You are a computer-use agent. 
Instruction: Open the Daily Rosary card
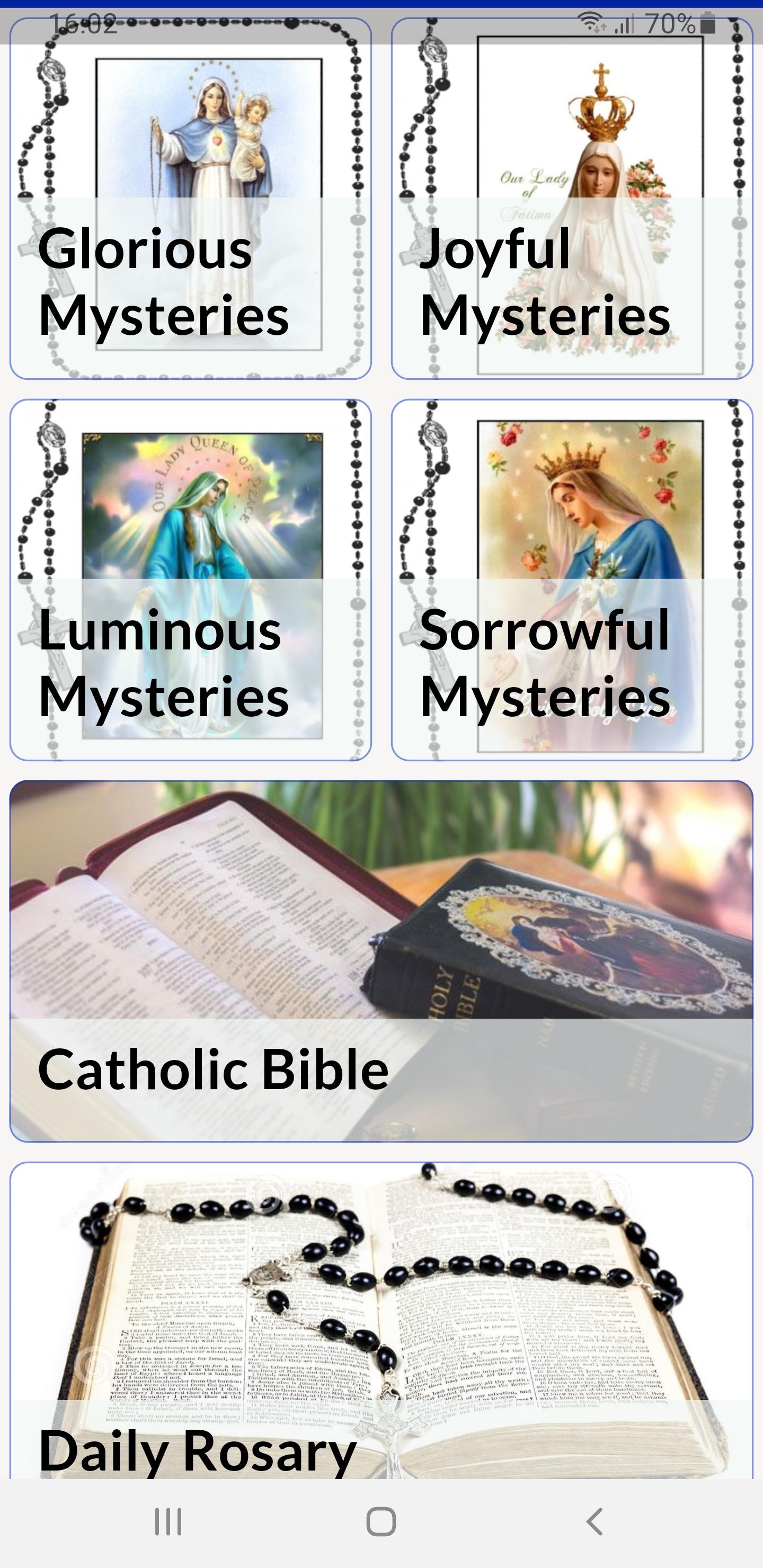(x=381, y=1321)
